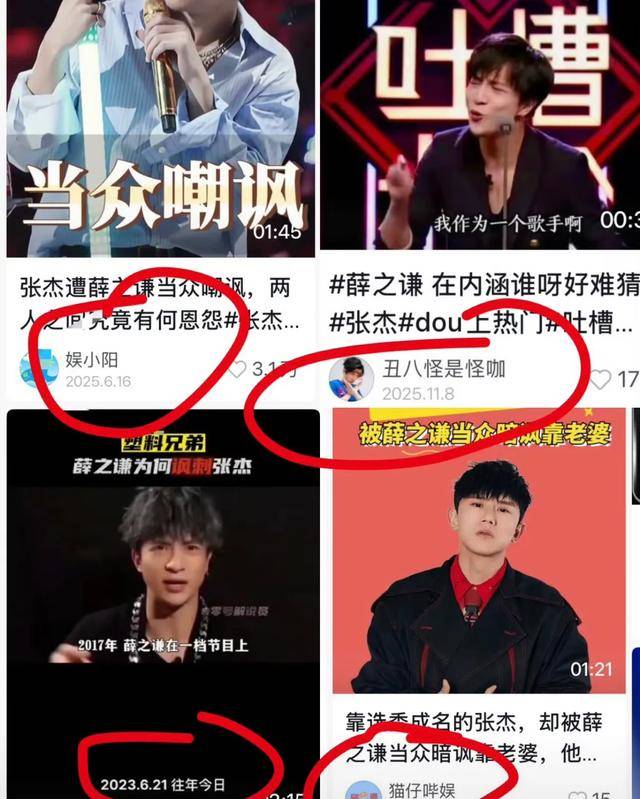Screen dimensions: 640x799
Task: Like the video posted by 娱小阳
Action: (237, 369)
